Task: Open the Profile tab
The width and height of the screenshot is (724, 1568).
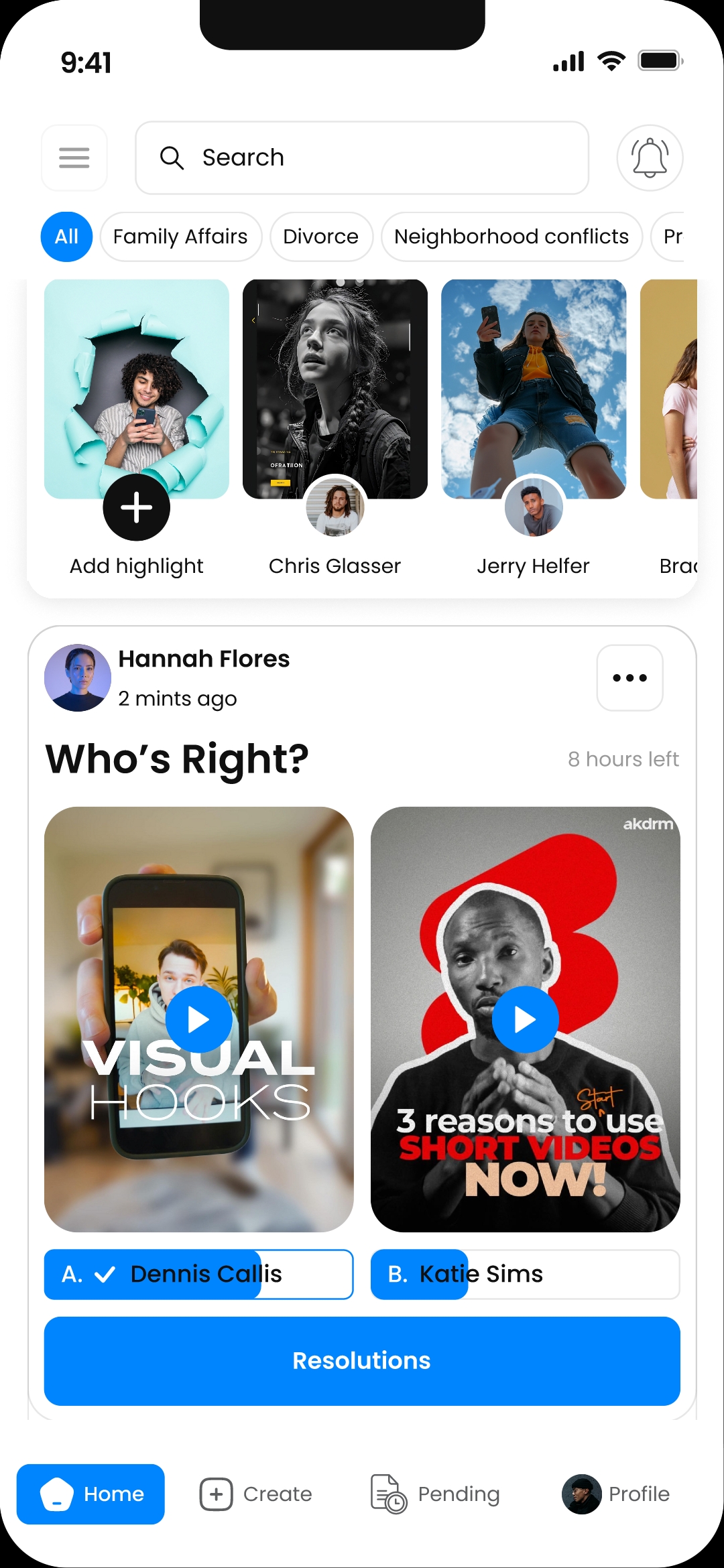Action: (x=616, y=1494)
